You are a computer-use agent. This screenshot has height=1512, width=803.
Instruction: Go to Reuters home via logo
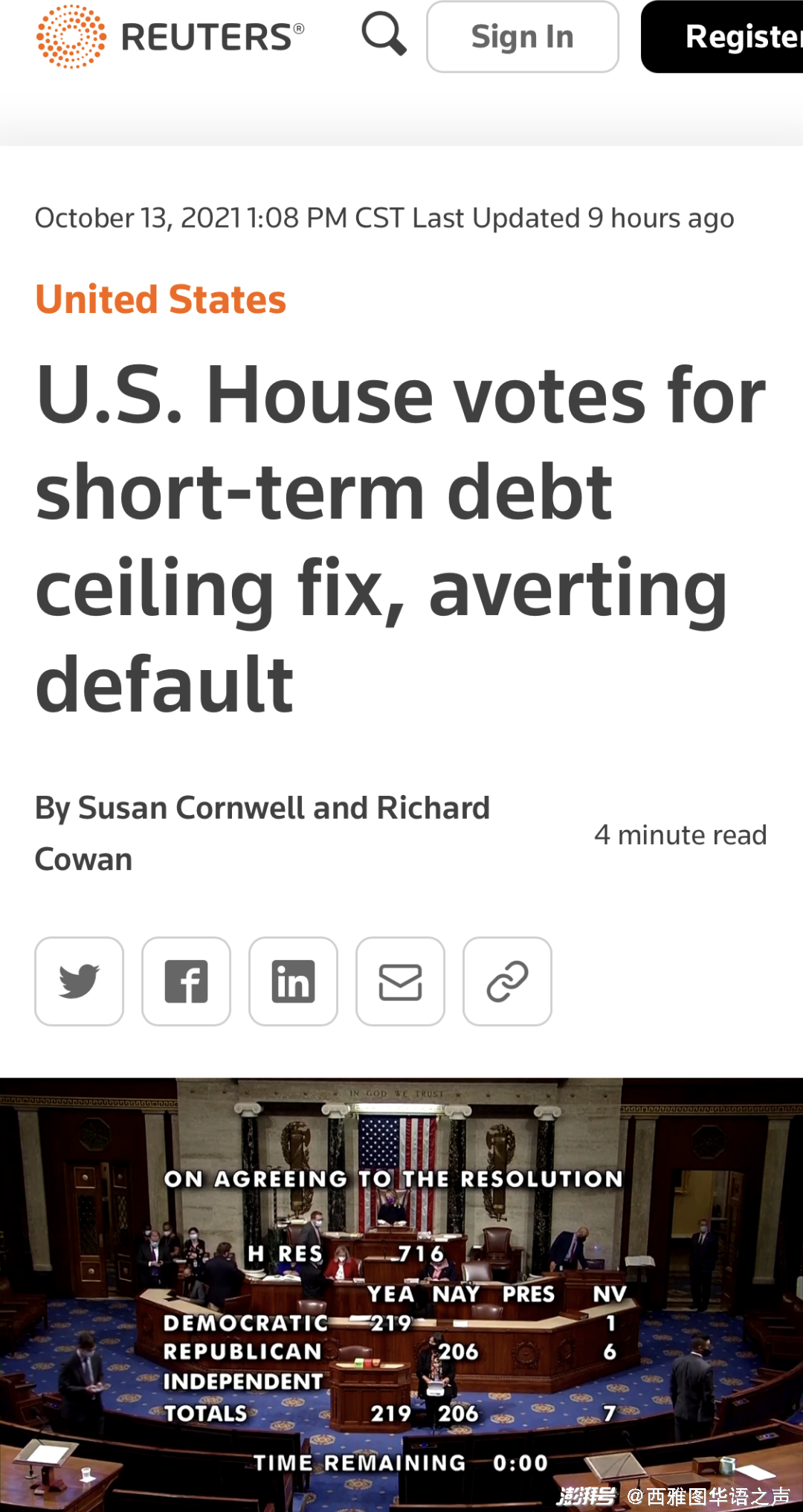coord(170,36)
